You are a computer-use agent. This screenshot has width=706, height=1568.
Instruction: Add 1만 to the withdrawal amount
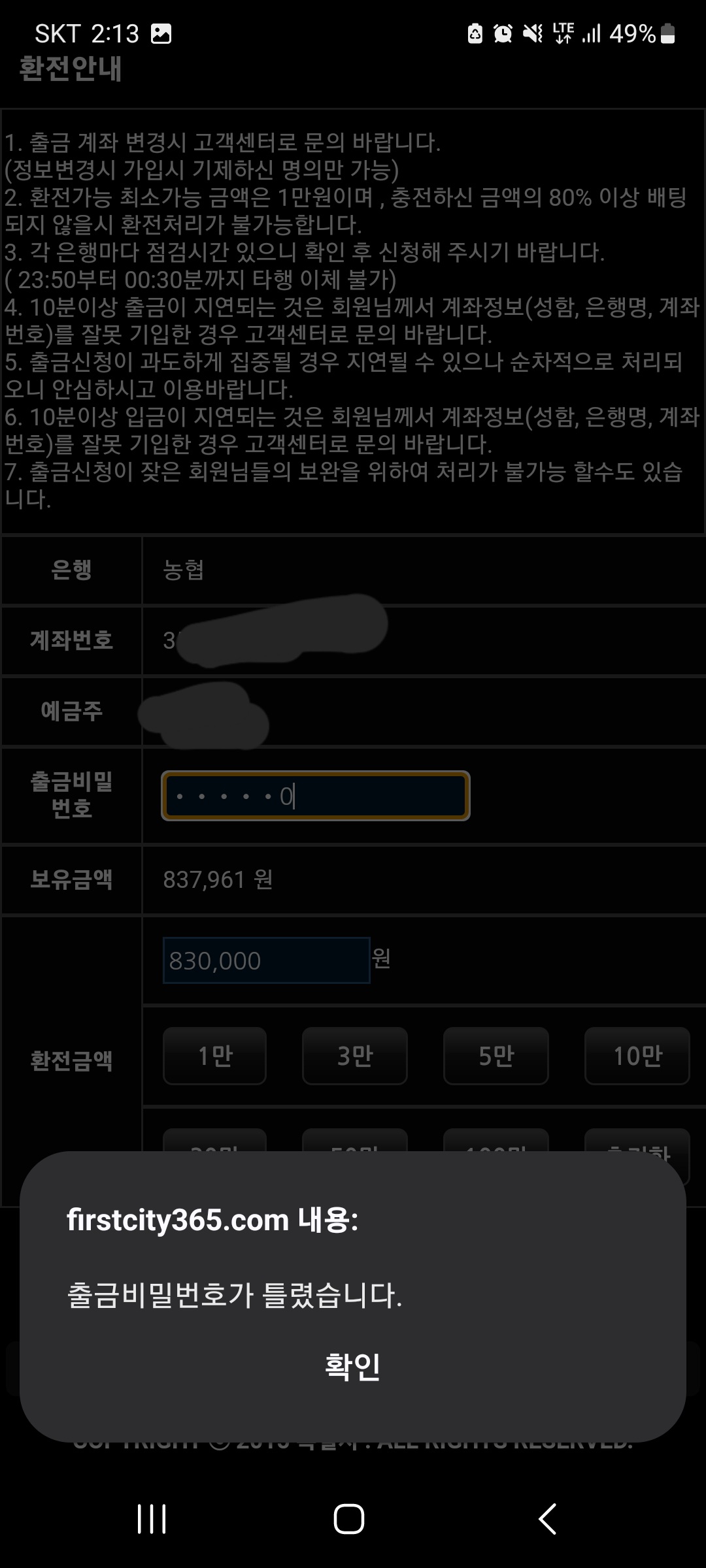214,1056
